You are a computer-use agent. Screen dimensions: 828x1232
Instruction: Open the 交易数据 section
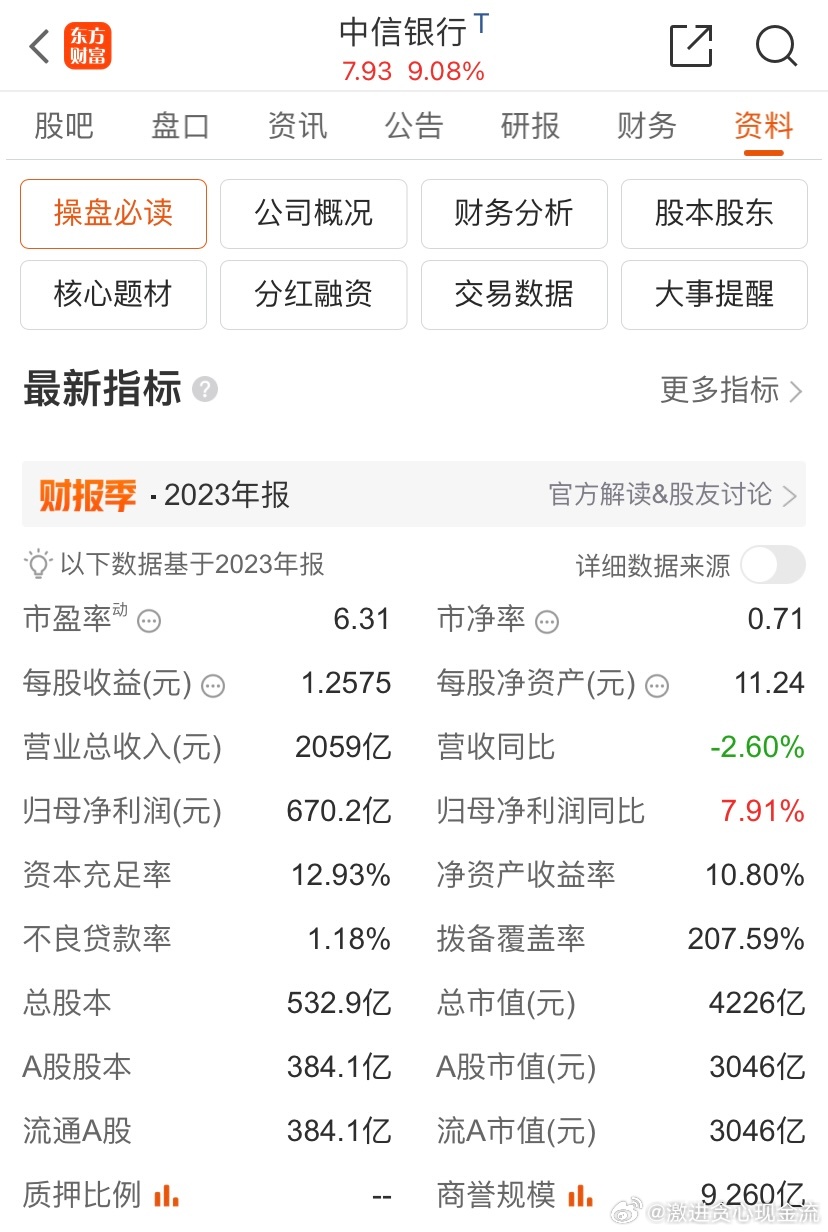[x=514, y=295]
